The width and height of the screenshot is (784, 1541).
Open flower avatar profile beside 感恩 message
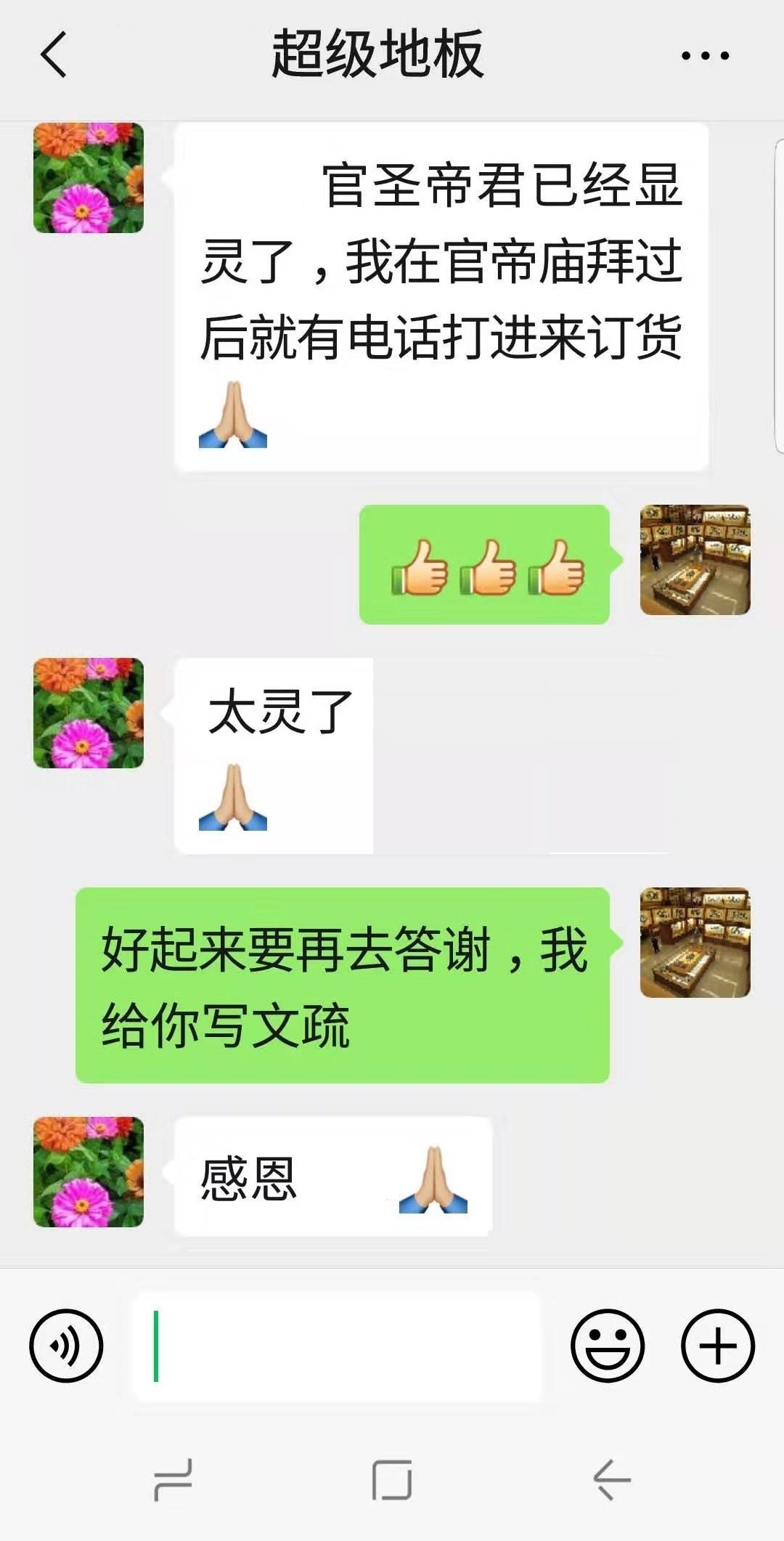coord(89,1172)
